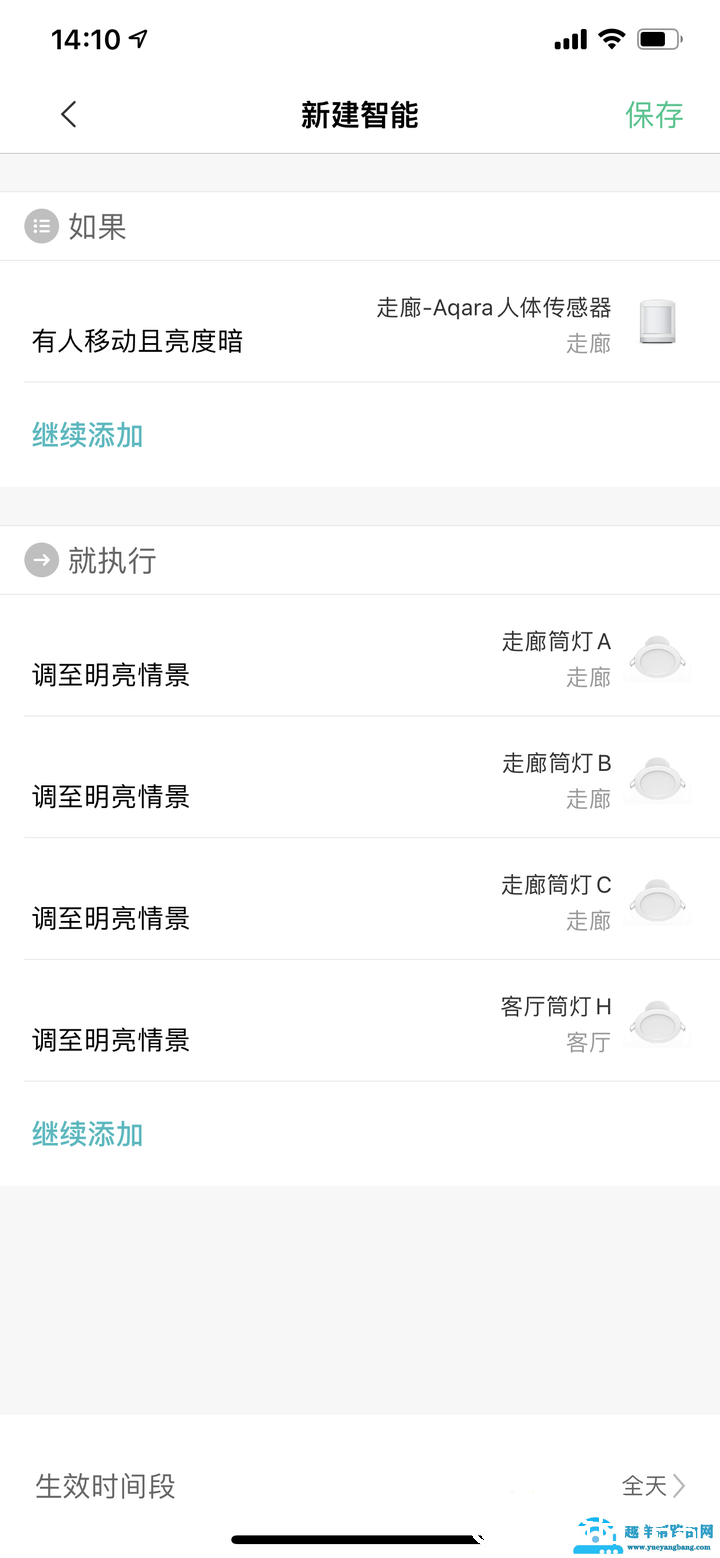Tap the Aqara 人体传感器 device icon
The height and width of the screenshot is (1558, 720).
[656, 322]
